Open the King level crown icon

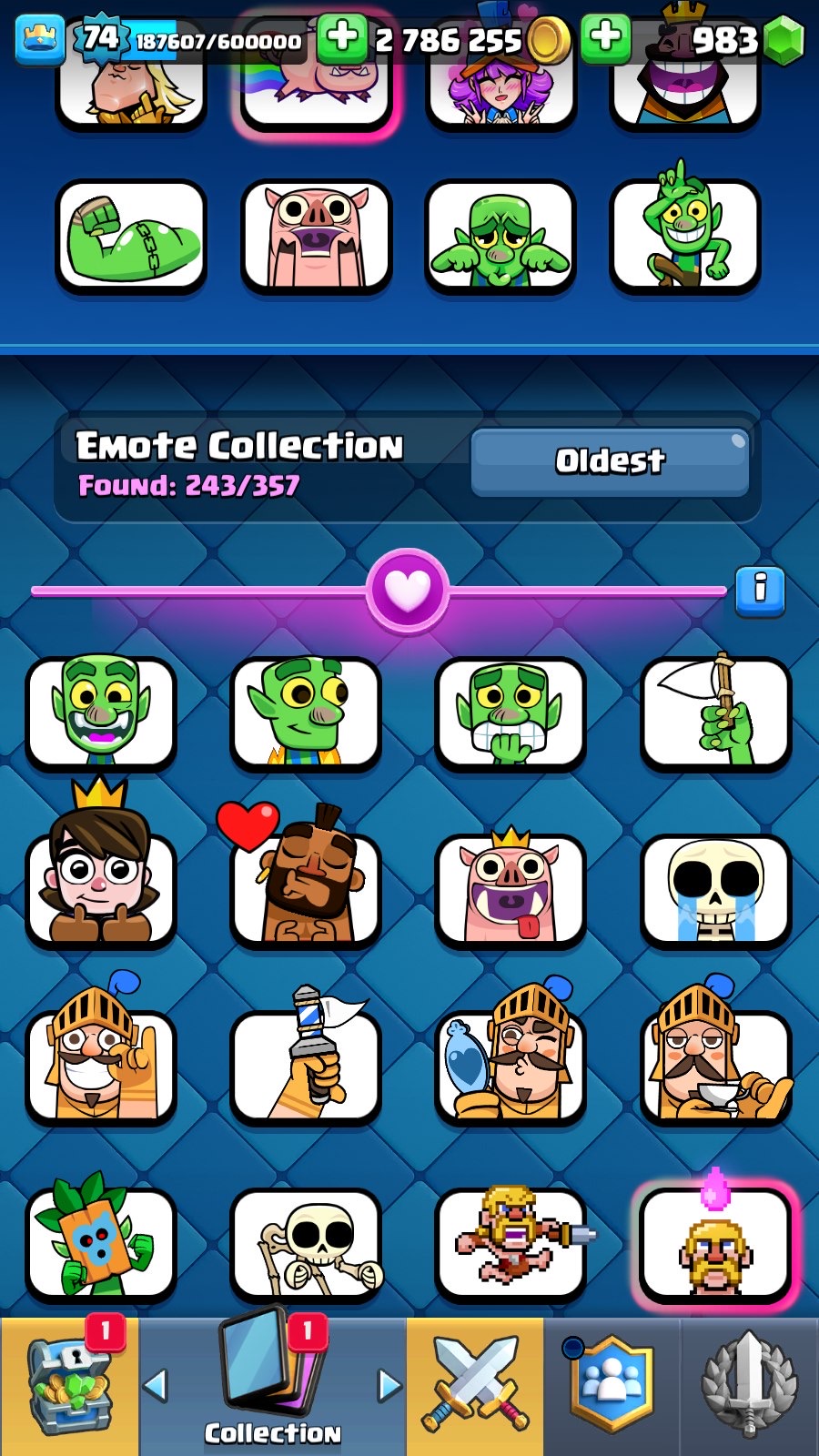click(39, 39)
